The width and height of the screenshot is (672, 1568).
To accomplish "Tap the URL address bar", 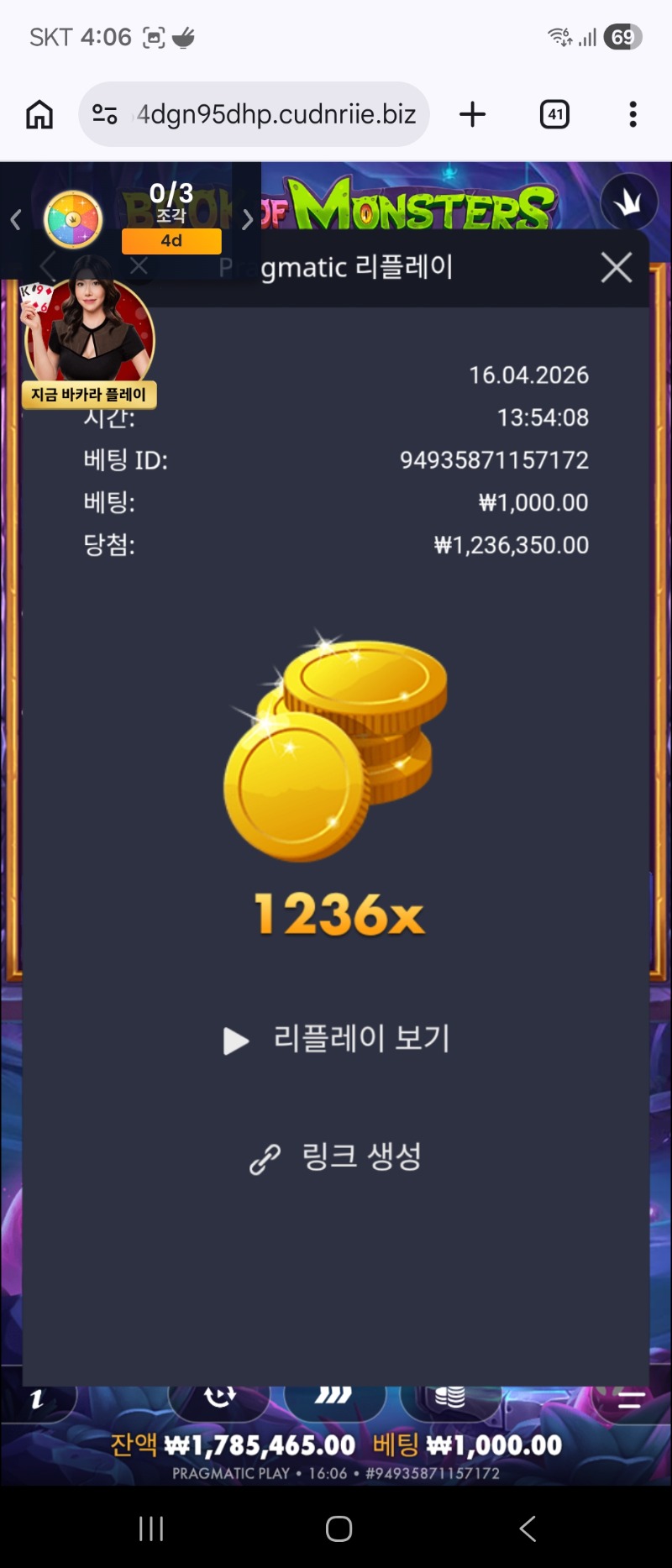I will click(x=260, y=114).
